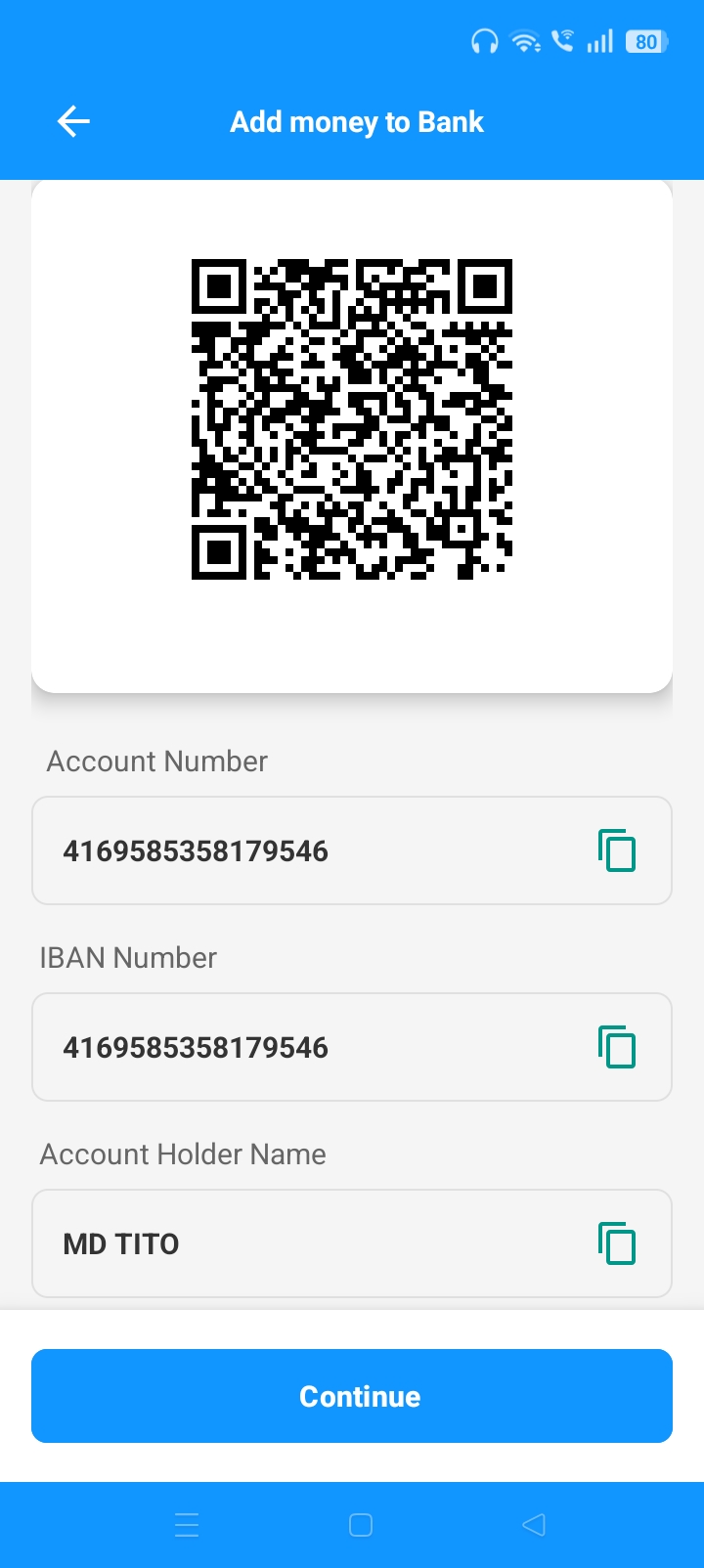Open recent apps from navigation bar
Screen dimensions: 704x1568
pyautogui.click(x=187, y=1525)
